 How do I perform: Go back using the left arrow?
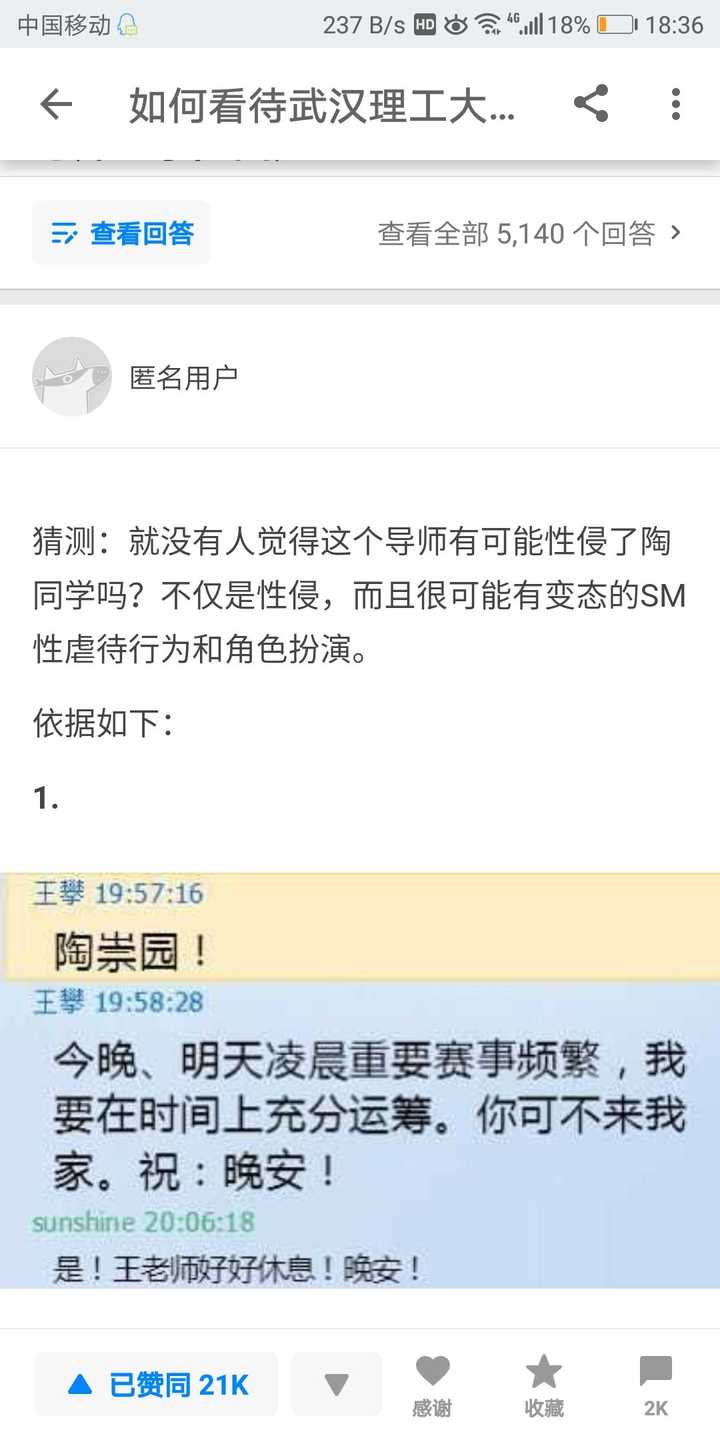tap(56, 105)
